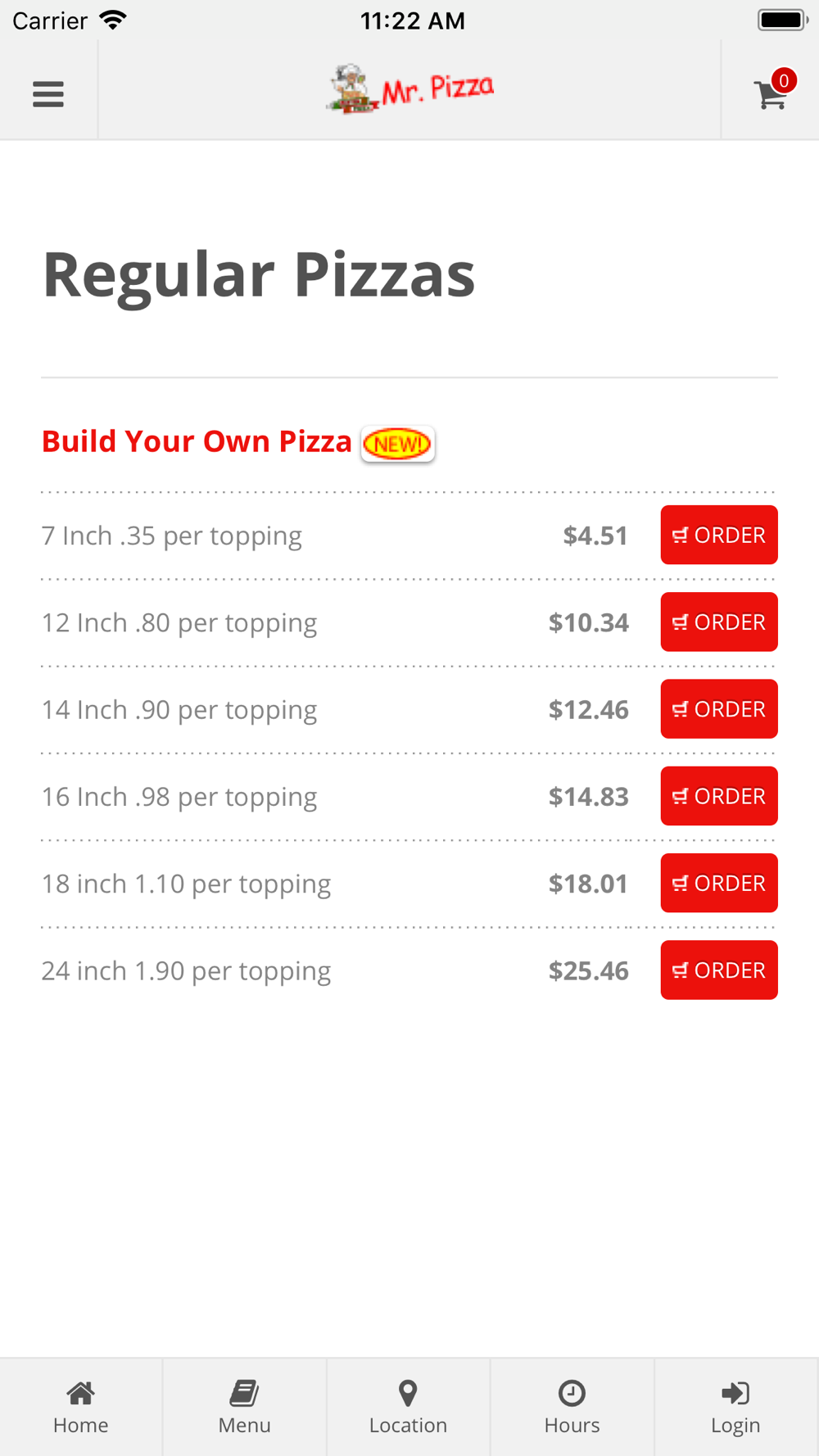Open the Login tab
The image size is (819, 1456).
tap(736, 1407)
